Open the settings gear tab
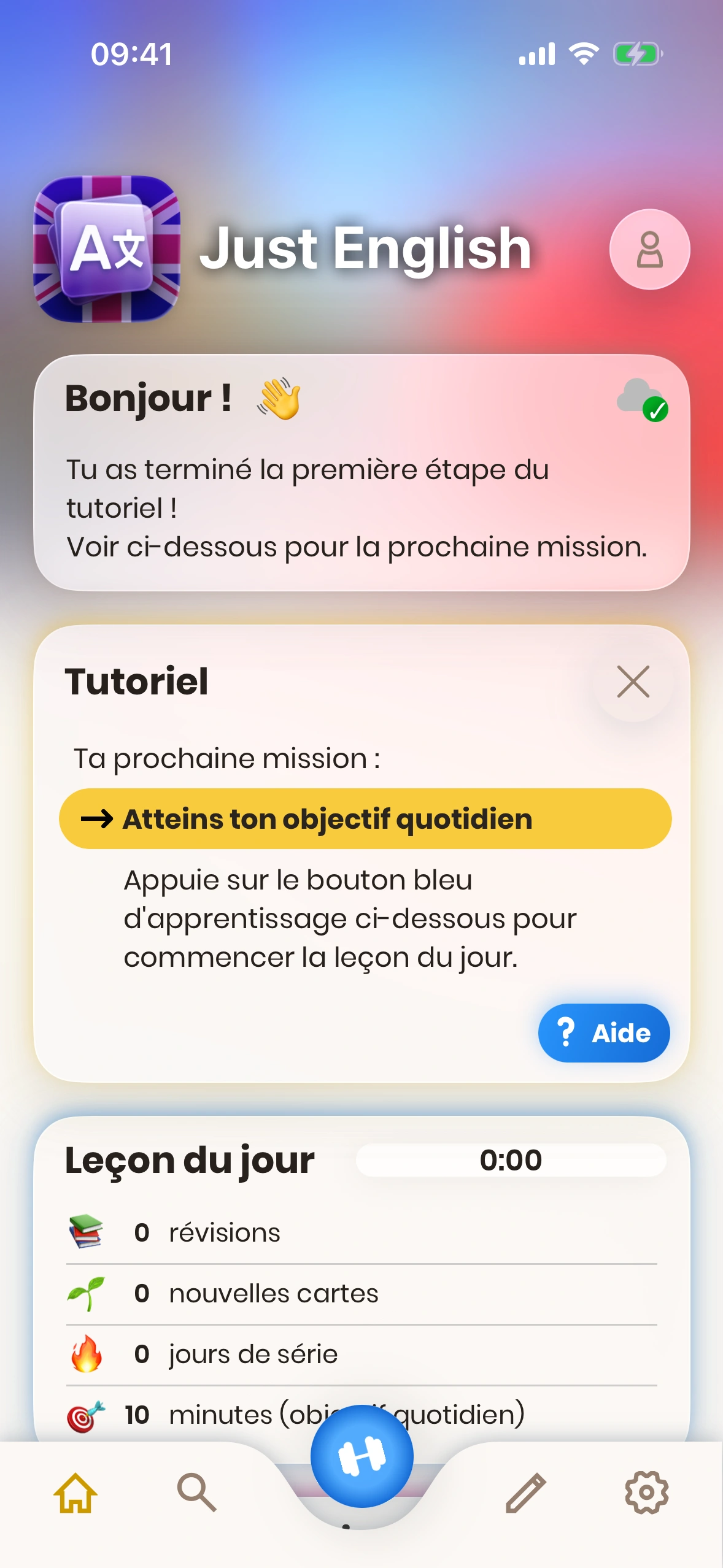 pos(646,1493)
